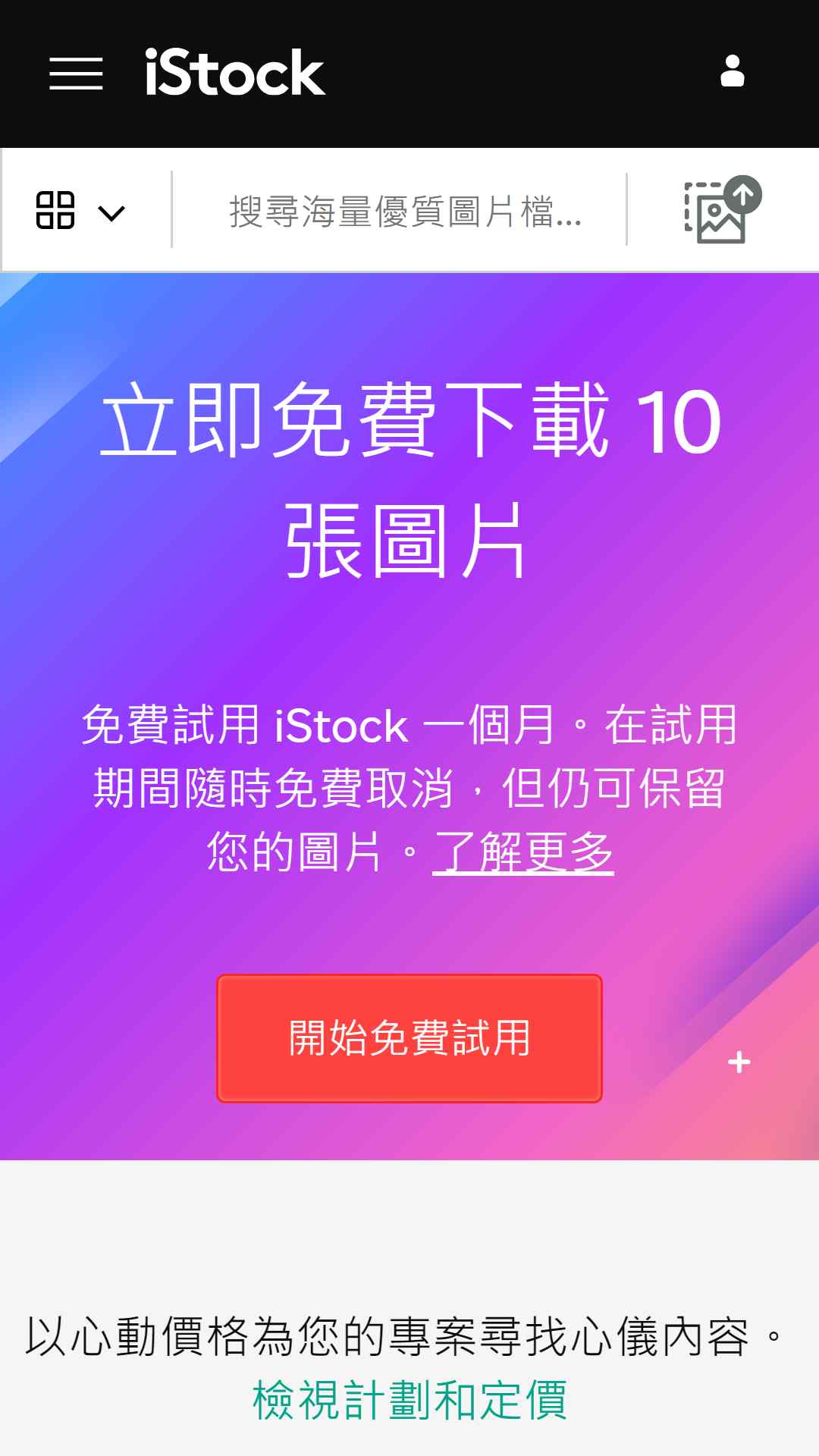Open 檢視計劃和定價 link

(x=409, y=1400)
